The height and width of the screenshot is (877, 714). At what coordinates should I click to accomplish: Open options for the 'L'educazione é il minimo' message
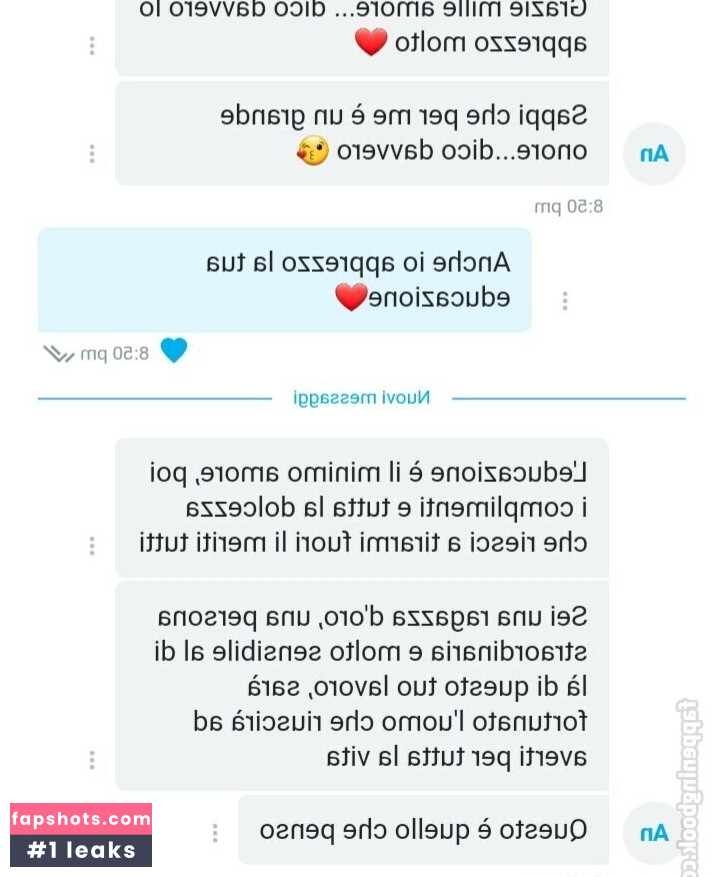point(92,545)
